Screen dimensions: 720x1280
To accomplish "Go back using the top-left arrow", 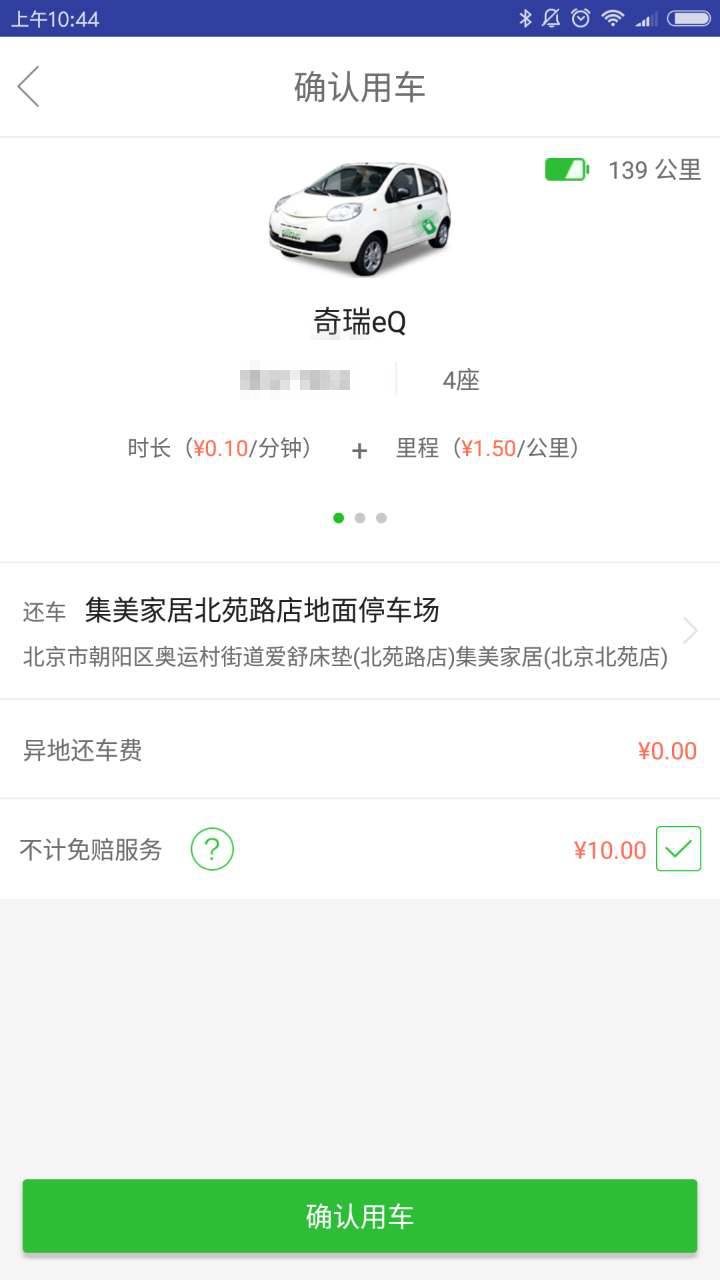I will (x=29, y=87).
